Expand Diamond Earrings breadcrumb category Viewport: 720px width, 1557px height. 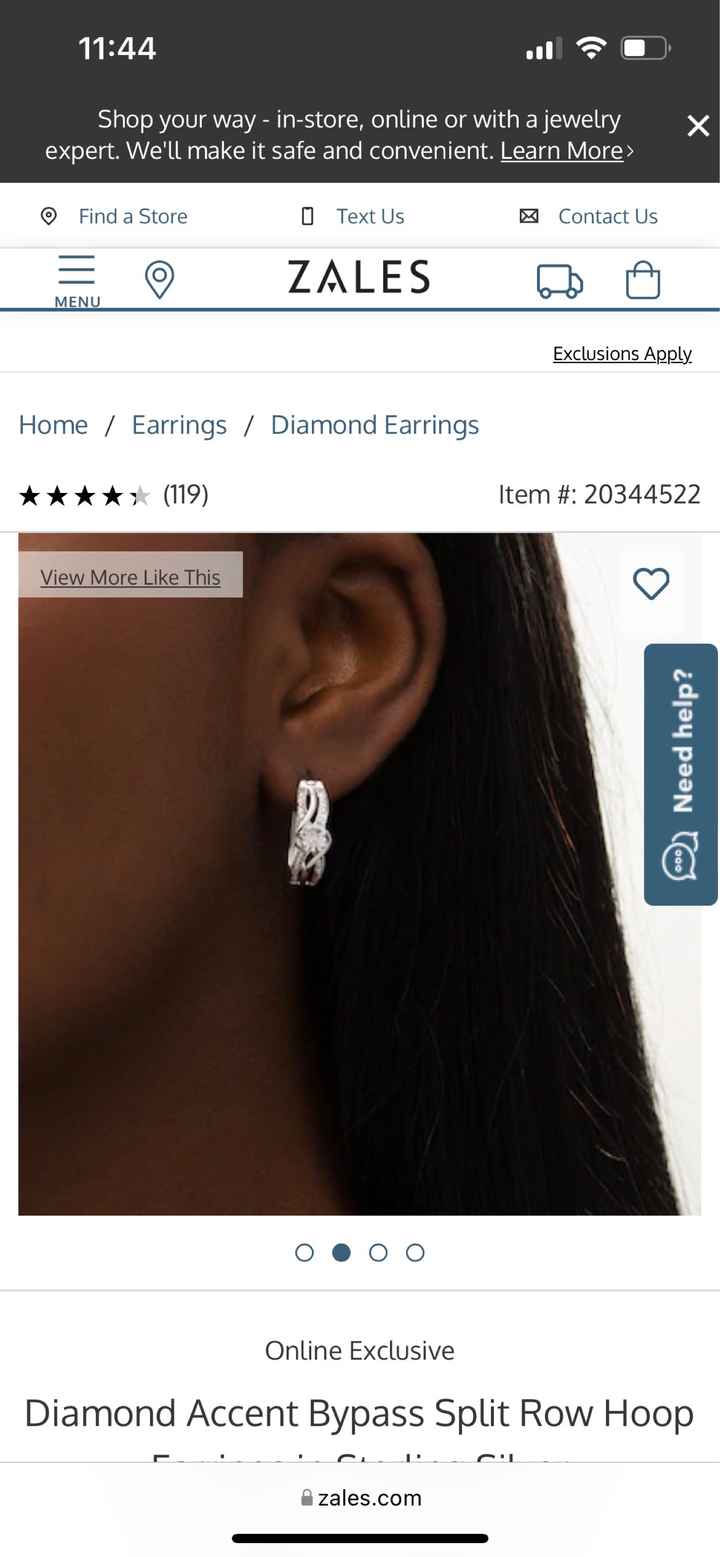(x=374, y=425)
